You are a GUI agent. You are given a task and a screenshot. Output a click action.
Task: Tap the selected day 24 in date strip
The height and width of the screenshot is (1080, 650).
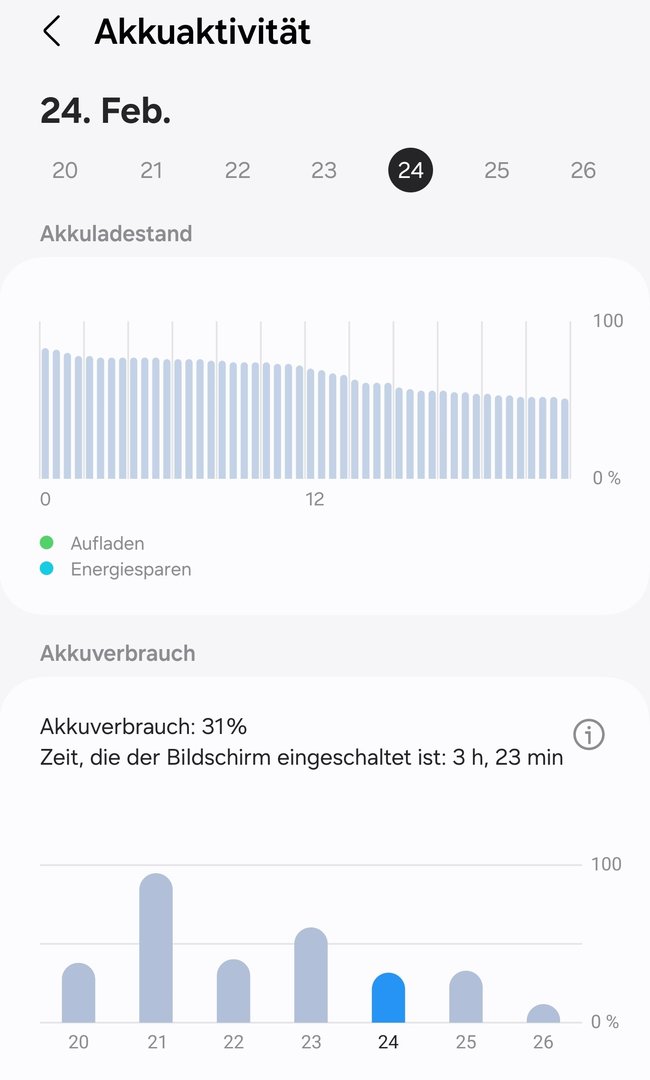click(410, 170)
